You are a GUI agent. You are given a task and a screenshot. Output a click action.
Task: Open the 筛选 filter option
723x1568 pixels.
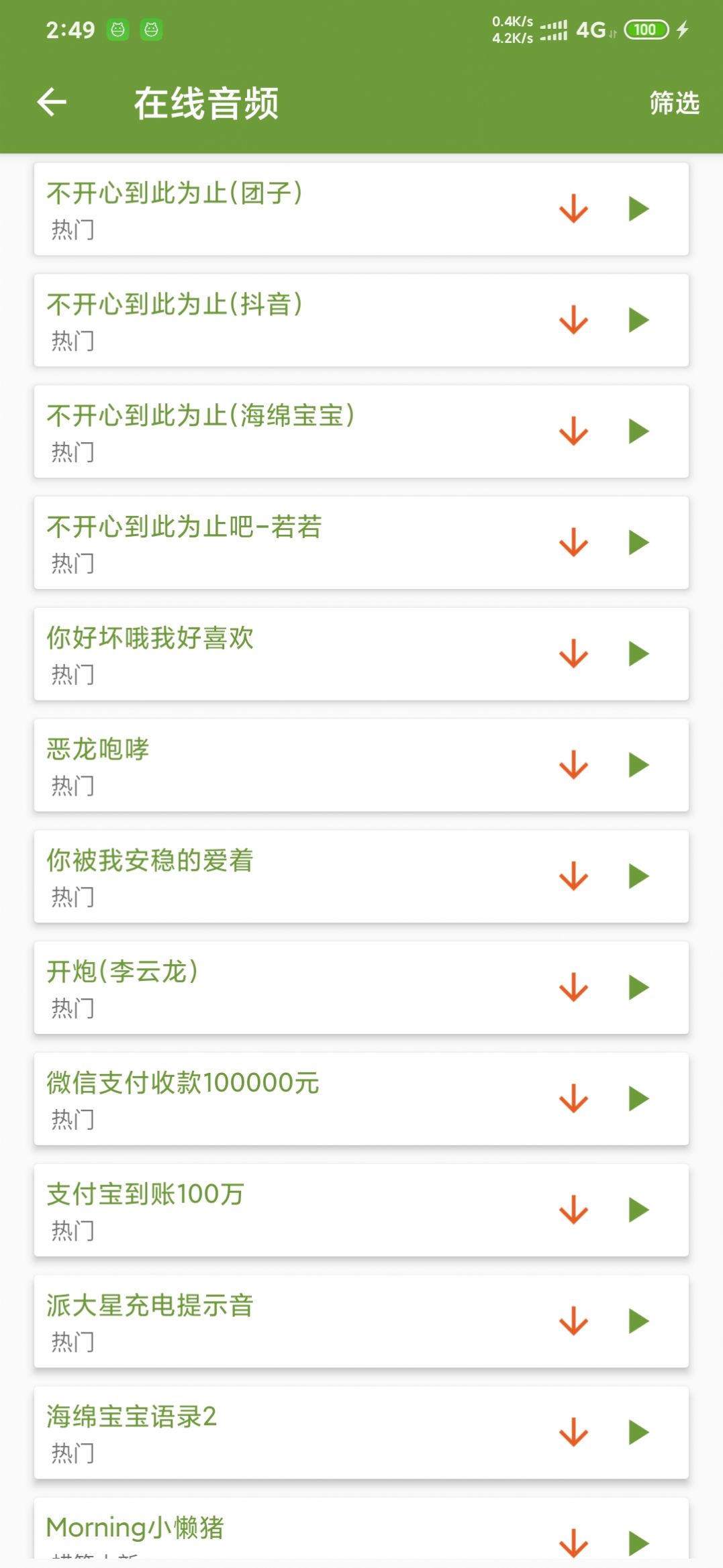pos(674,103)
